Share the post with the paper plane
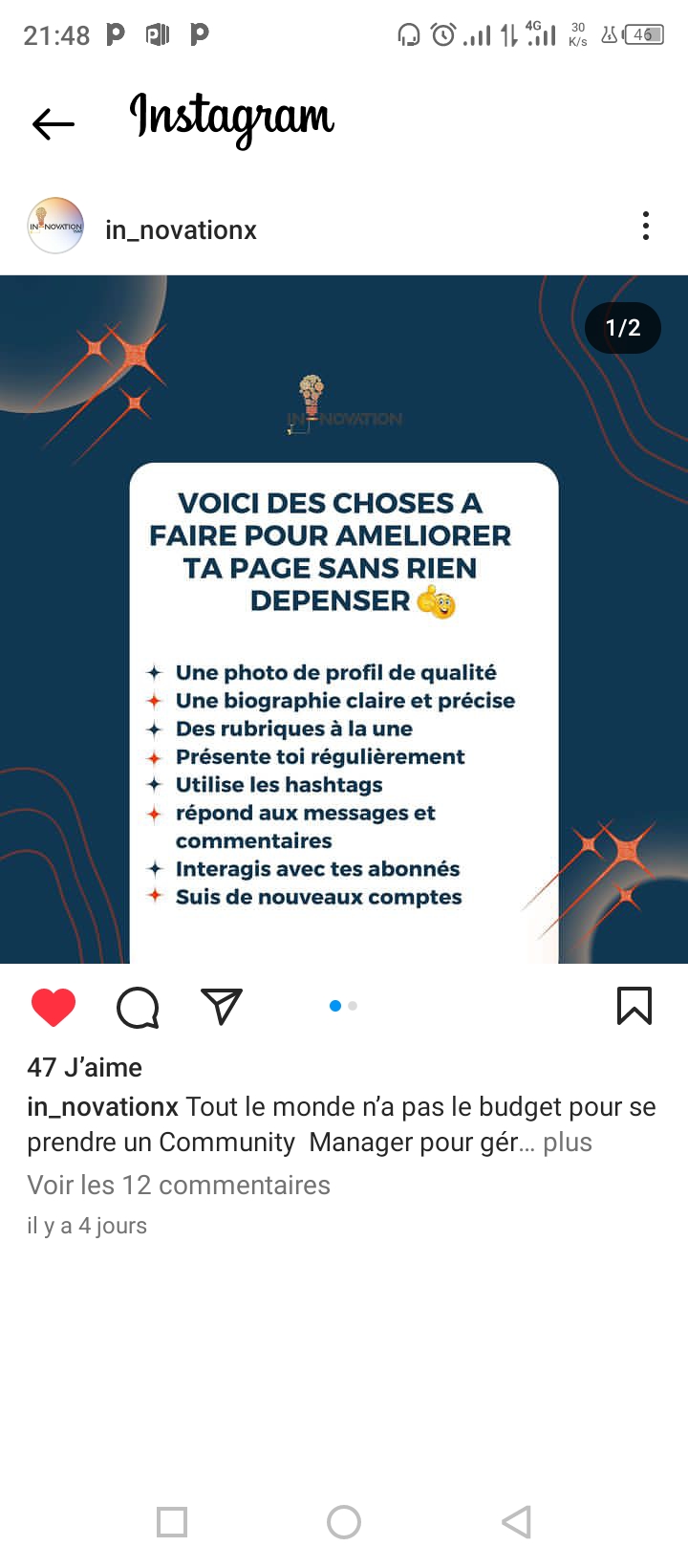This screenshot has height=1568, width=688. pos(222,1007)
